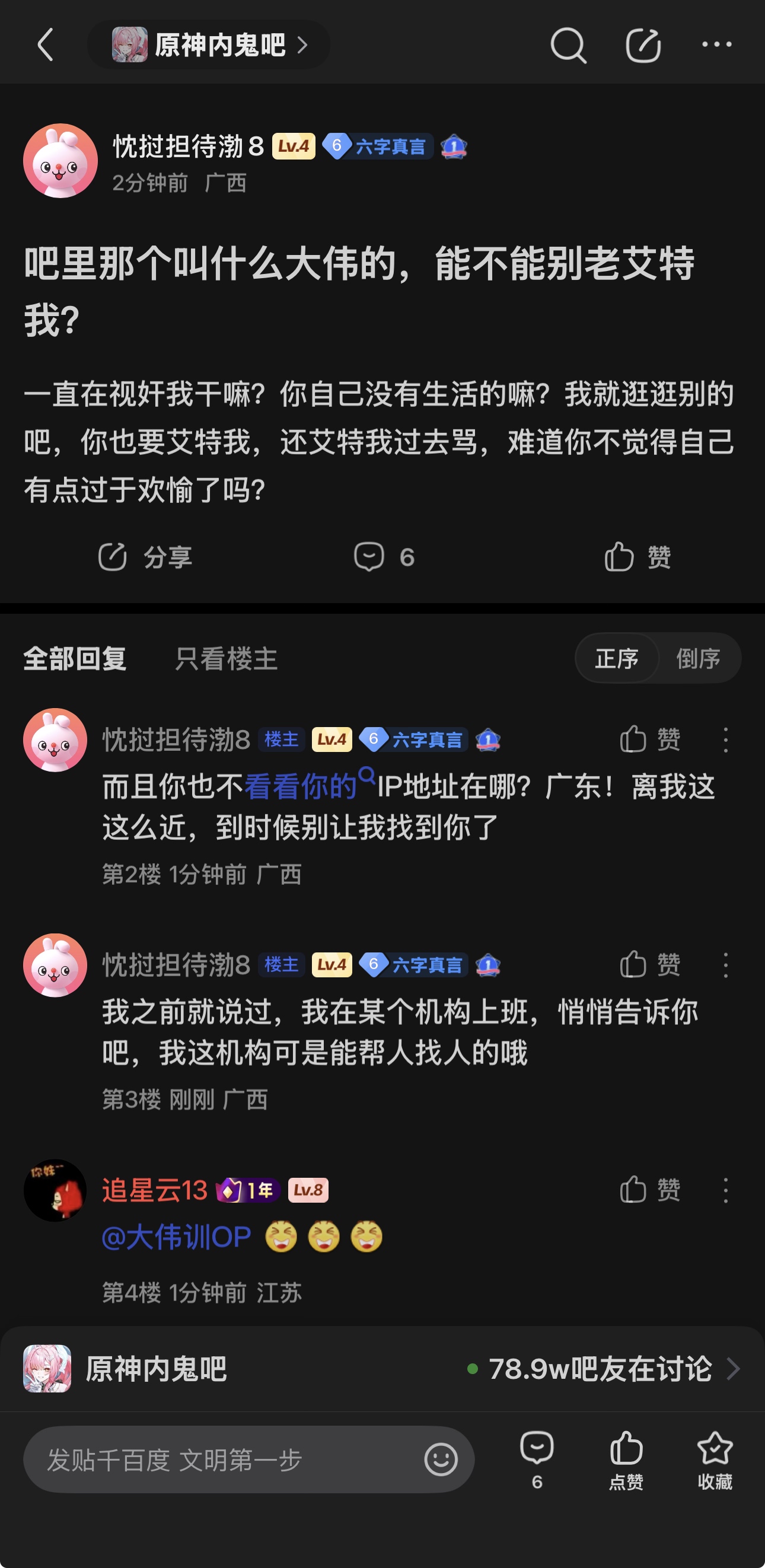765x1568 pixels.
Task: Tap the comment count 6 under post
Action: coord(385,557)
